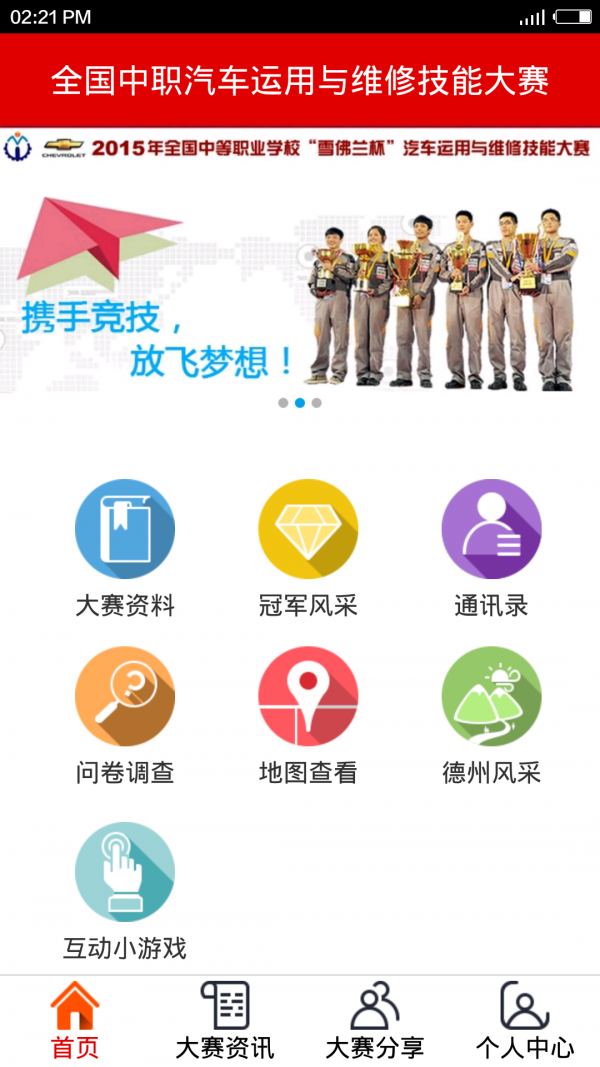The width and height of the screenshot is (600, 1067).
Task: Switch to the 大赛分享 sharing tab
Action: [375, 1020]
